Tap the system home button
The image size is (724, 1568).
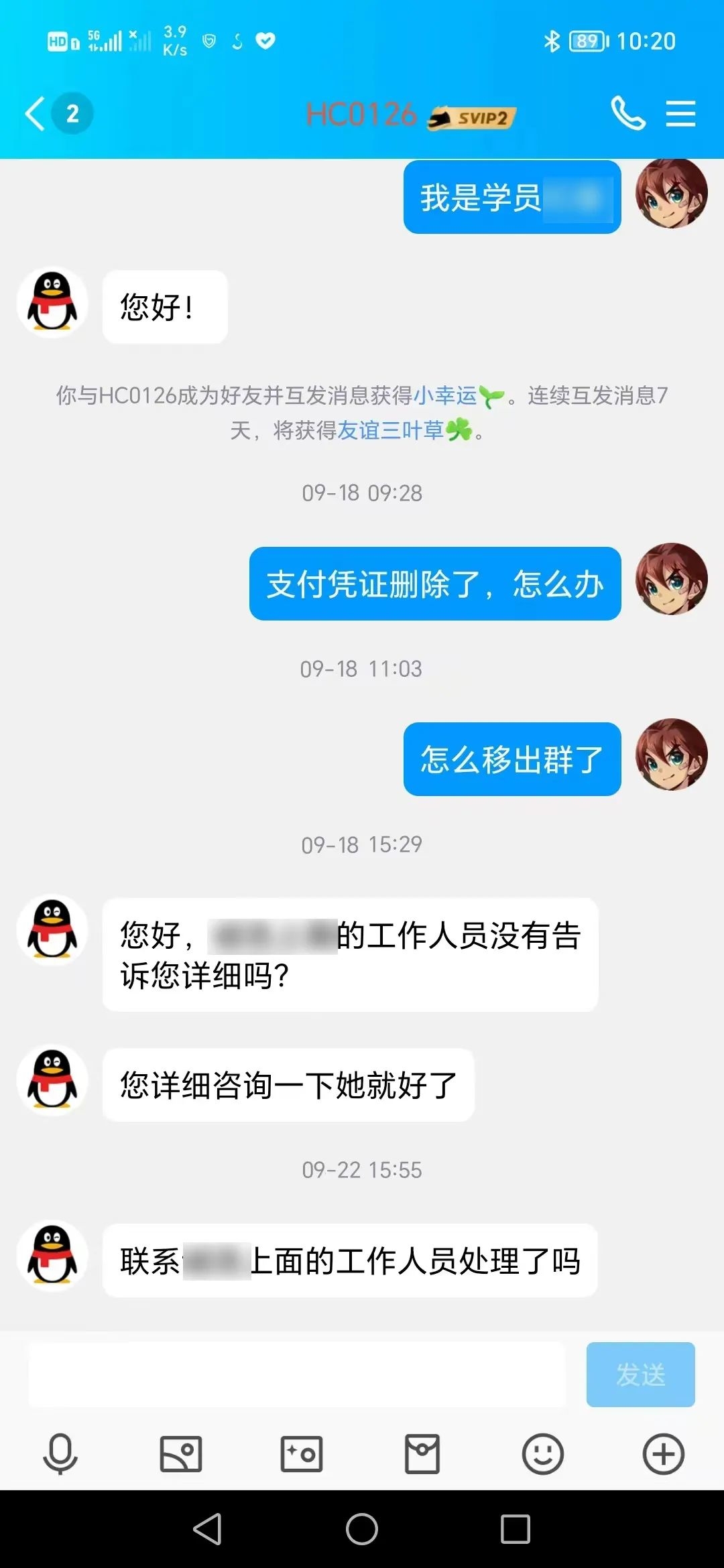point(362,1529)
